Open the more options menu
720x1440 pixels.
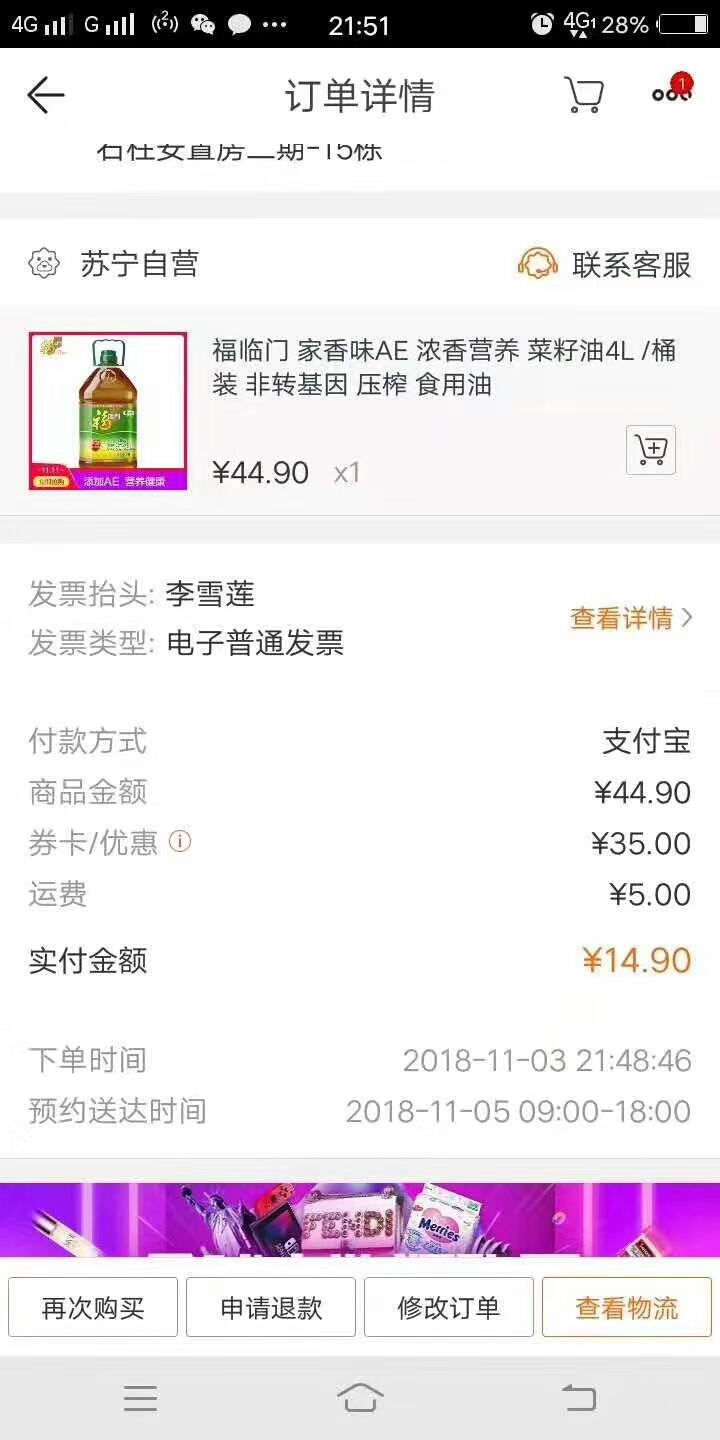coord(671,93)
